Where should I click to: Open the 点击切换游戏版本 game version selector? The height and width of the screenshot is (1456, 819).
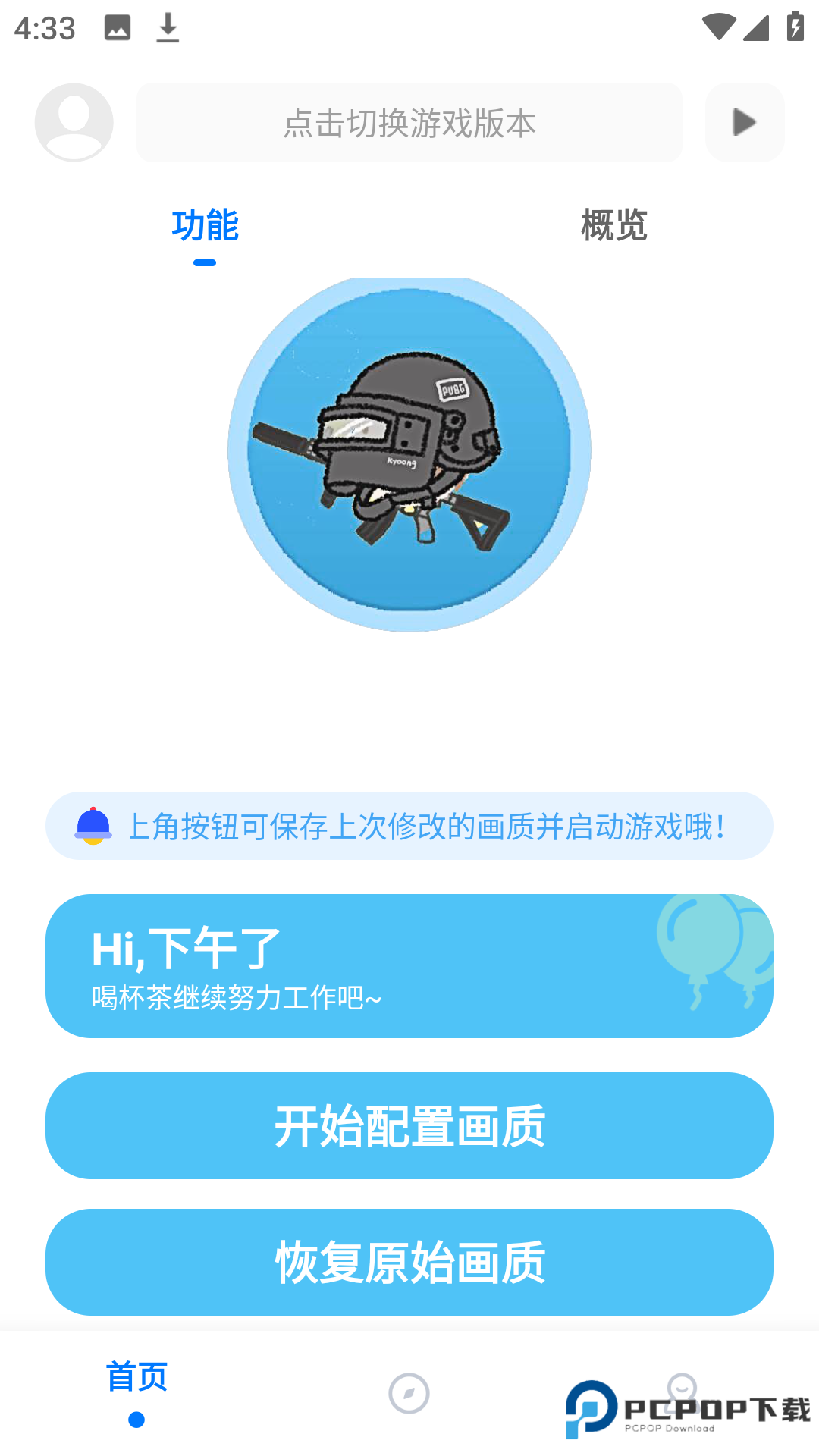(409, 122)
